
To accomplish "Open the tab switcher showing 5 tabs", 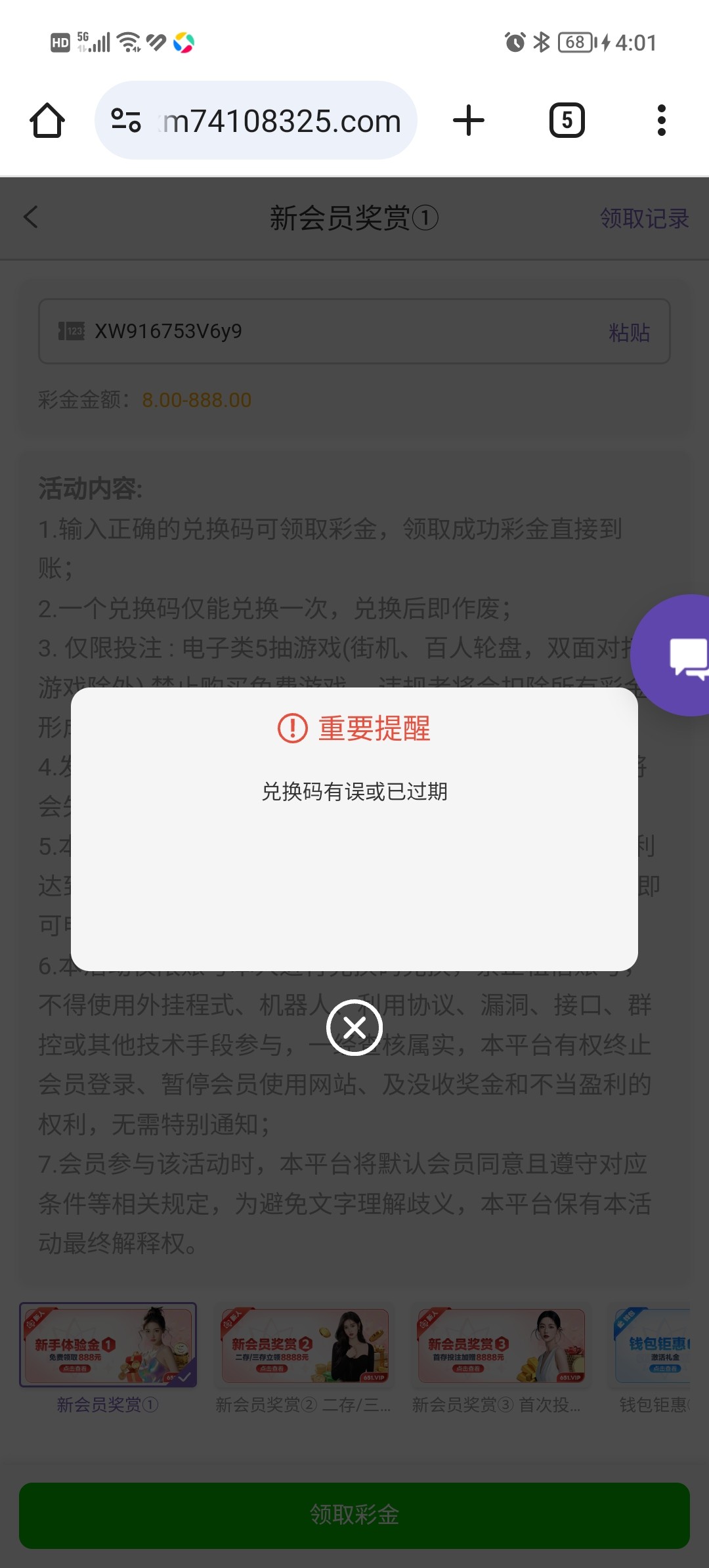I will coord(567,121).
